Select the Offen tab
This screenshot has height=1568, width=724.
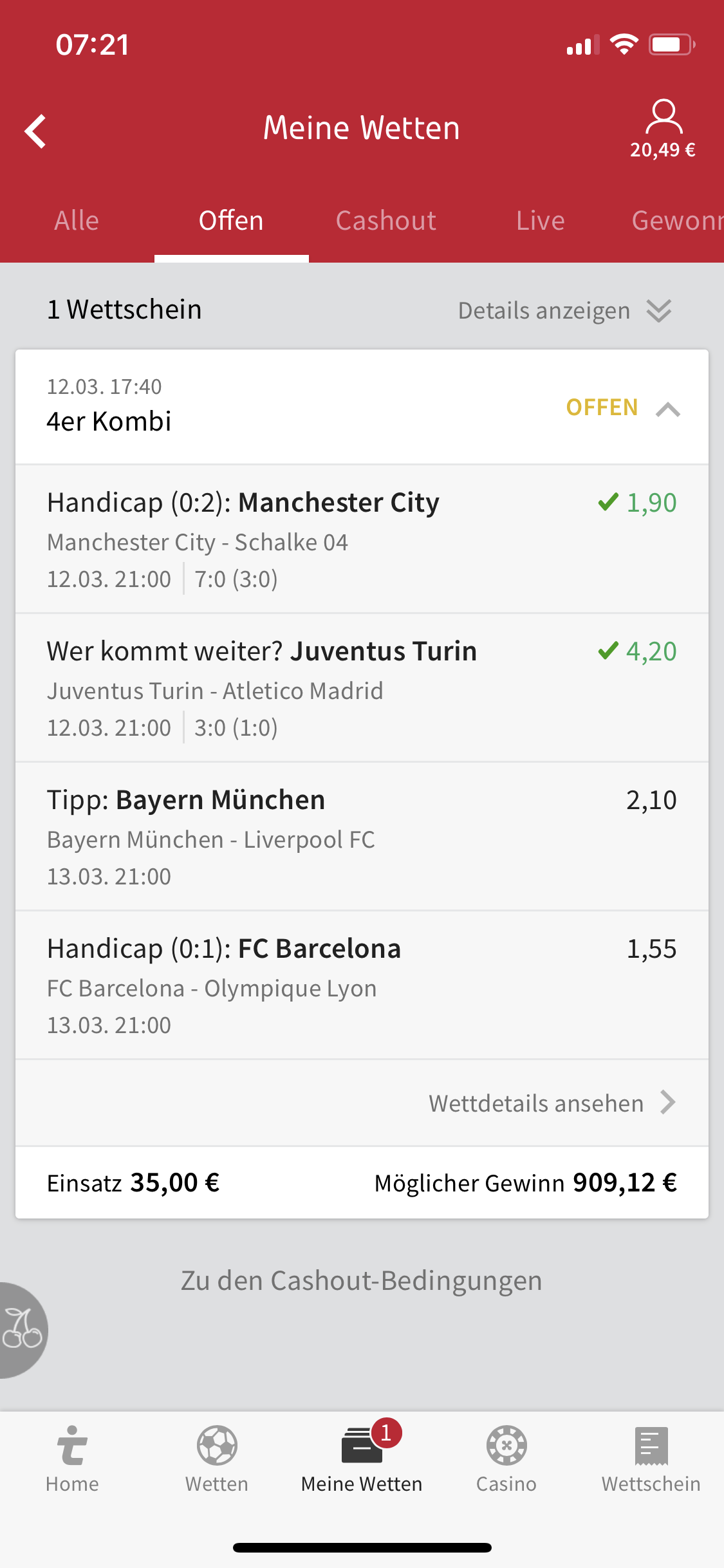pyautogui.click(x=231, y=221)
